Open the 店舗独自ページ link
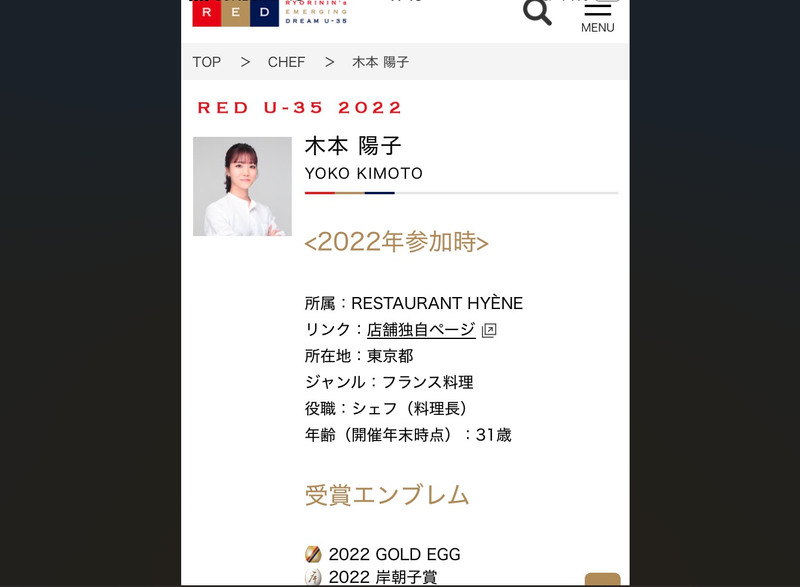 point(421,329)
